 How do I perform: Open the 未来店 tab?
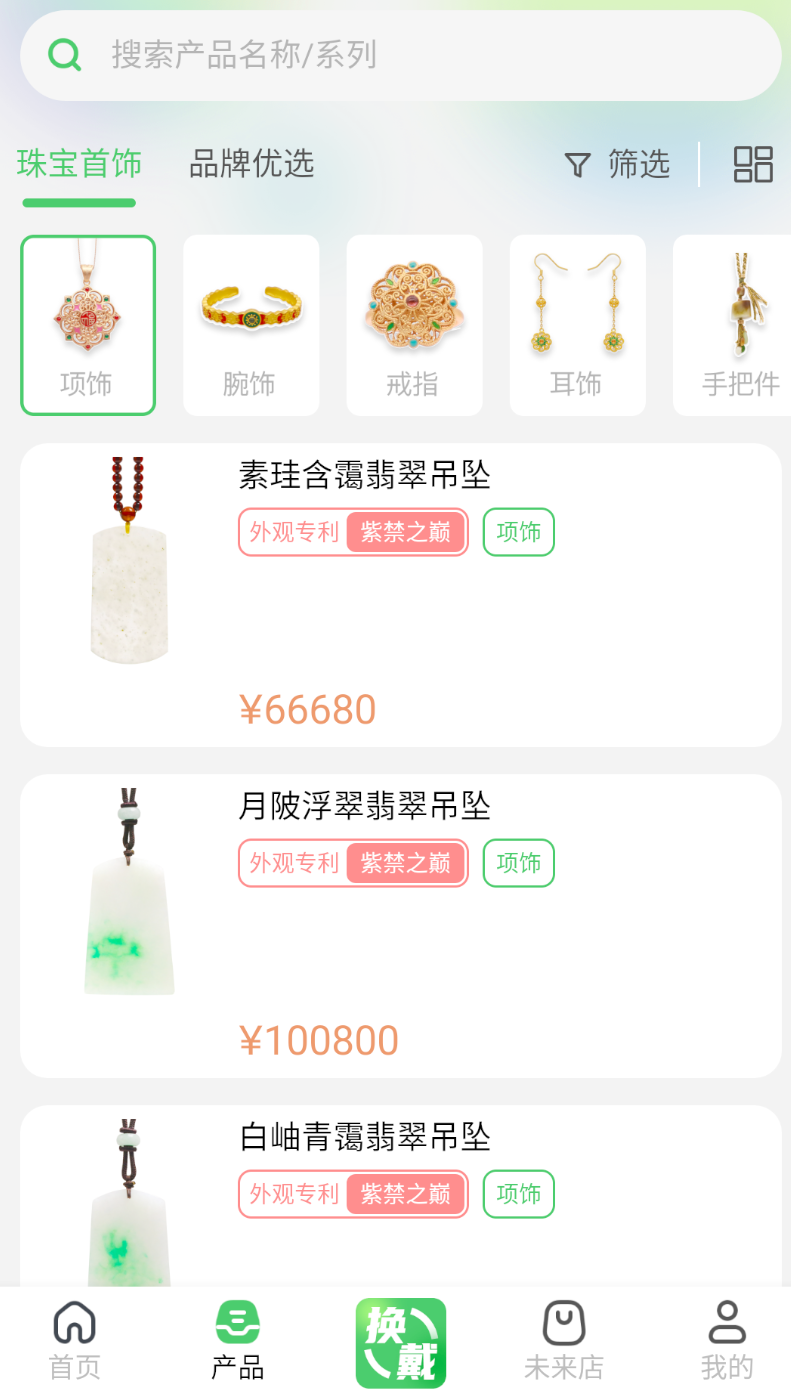point(564,1340)
